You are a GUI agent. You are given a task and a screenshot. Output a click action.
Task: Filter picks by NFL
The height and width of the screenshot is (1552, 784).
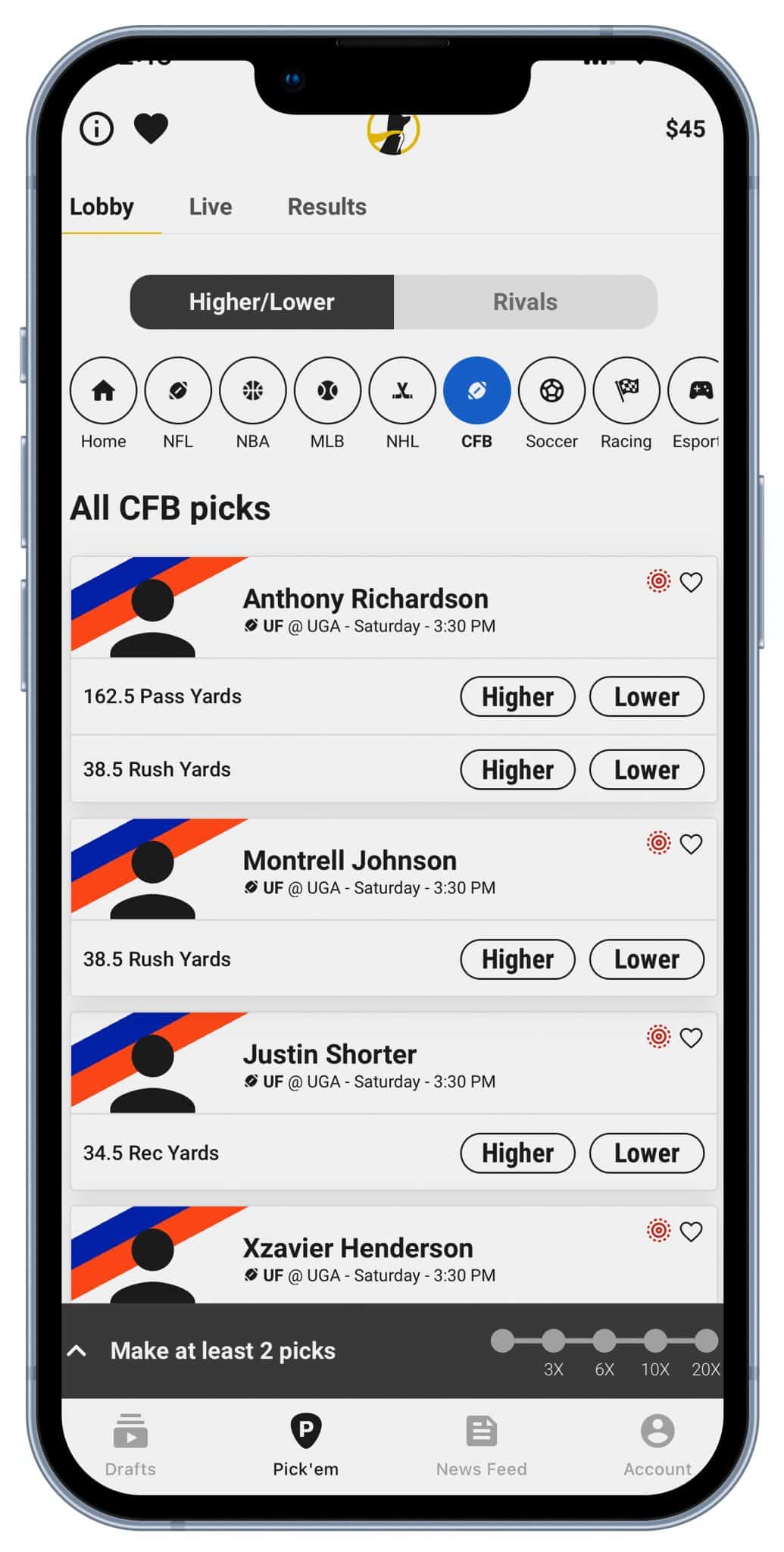[178, 390]
